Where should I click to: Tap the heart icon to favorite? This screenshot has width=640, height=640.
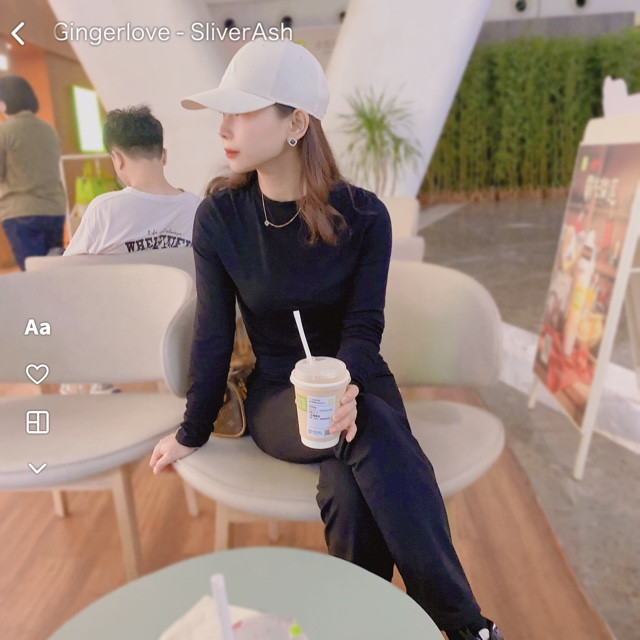37,374
